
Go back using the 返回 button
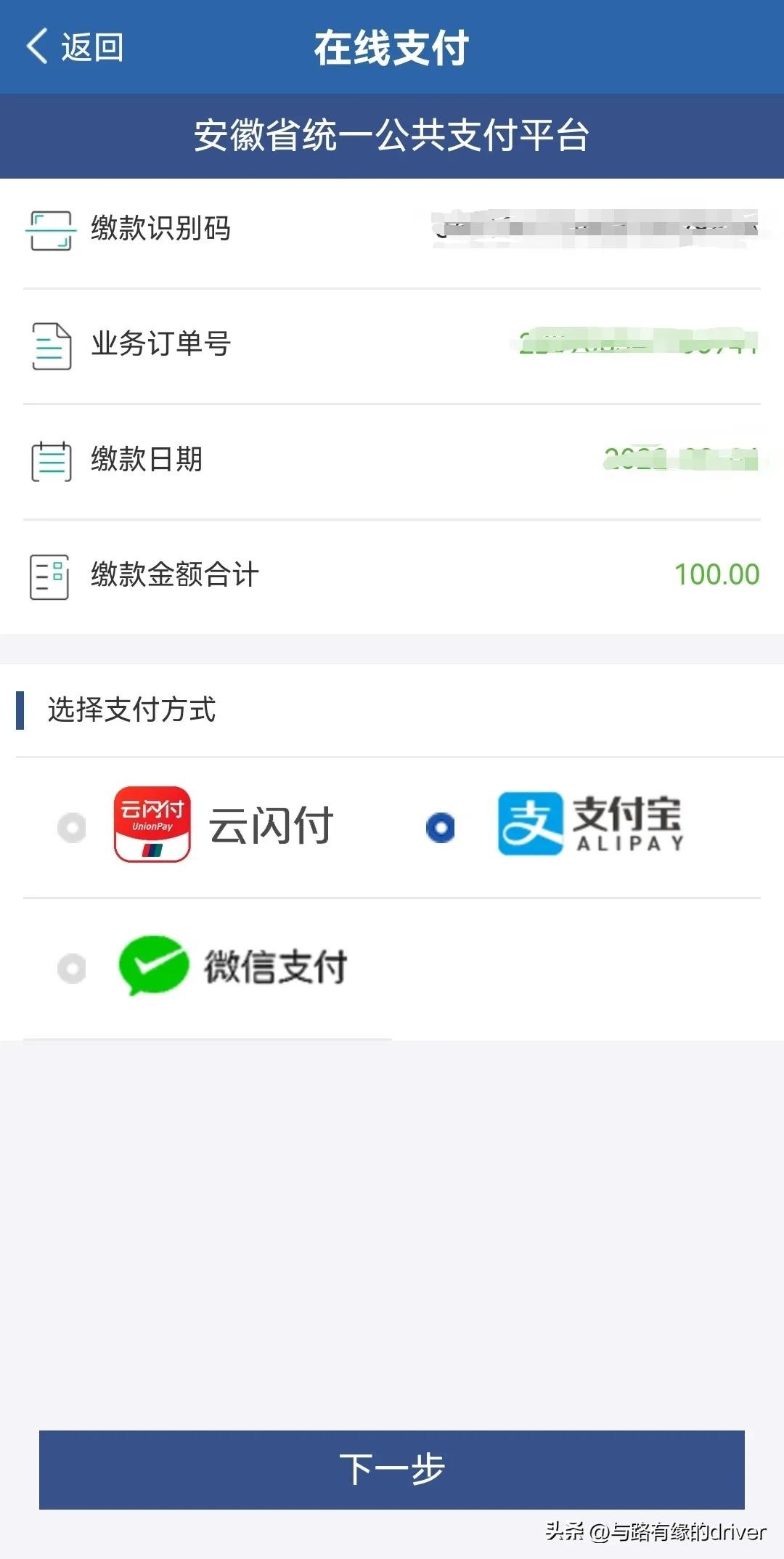(x=75, y=47)
